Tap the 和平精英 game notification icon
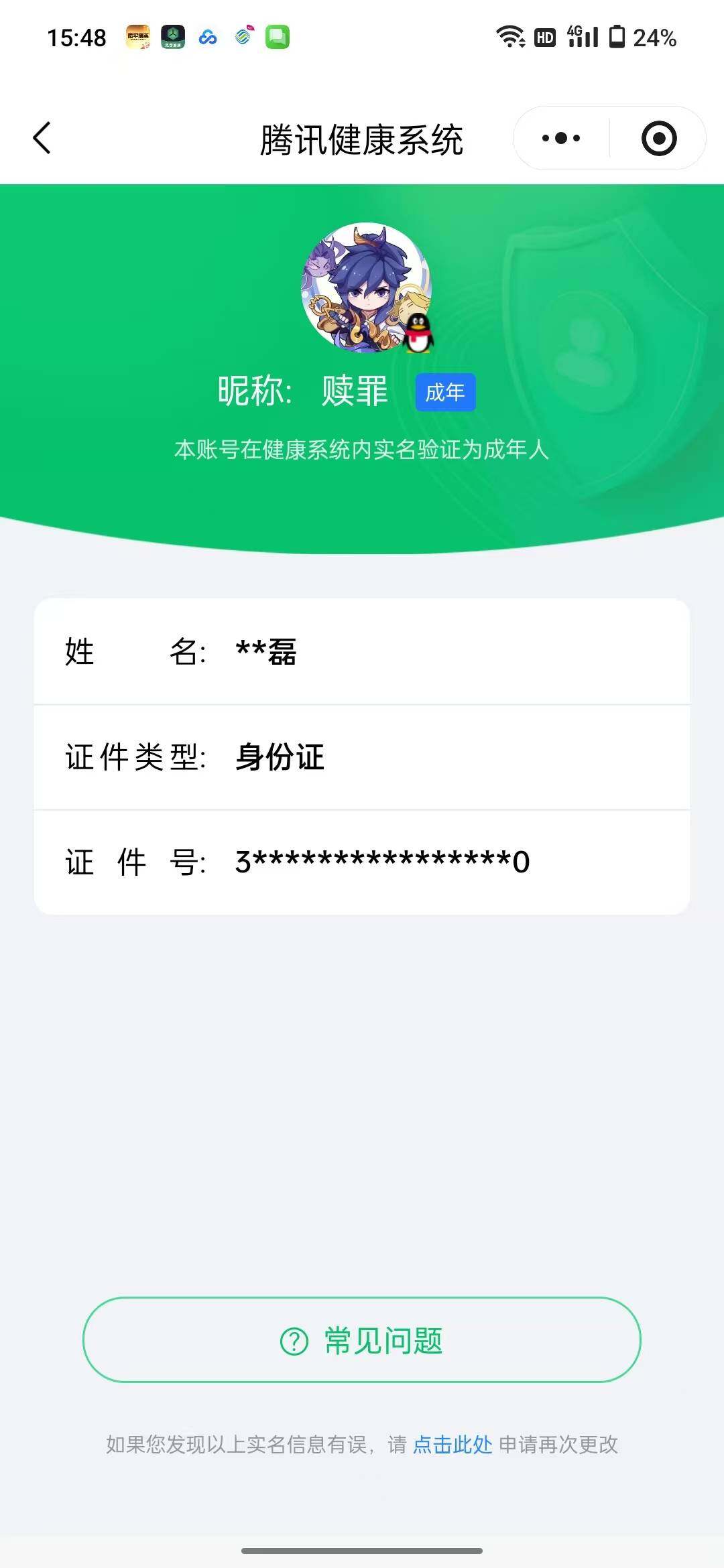The height and width of the screenshot is (1568, 724). pos(137,38)
